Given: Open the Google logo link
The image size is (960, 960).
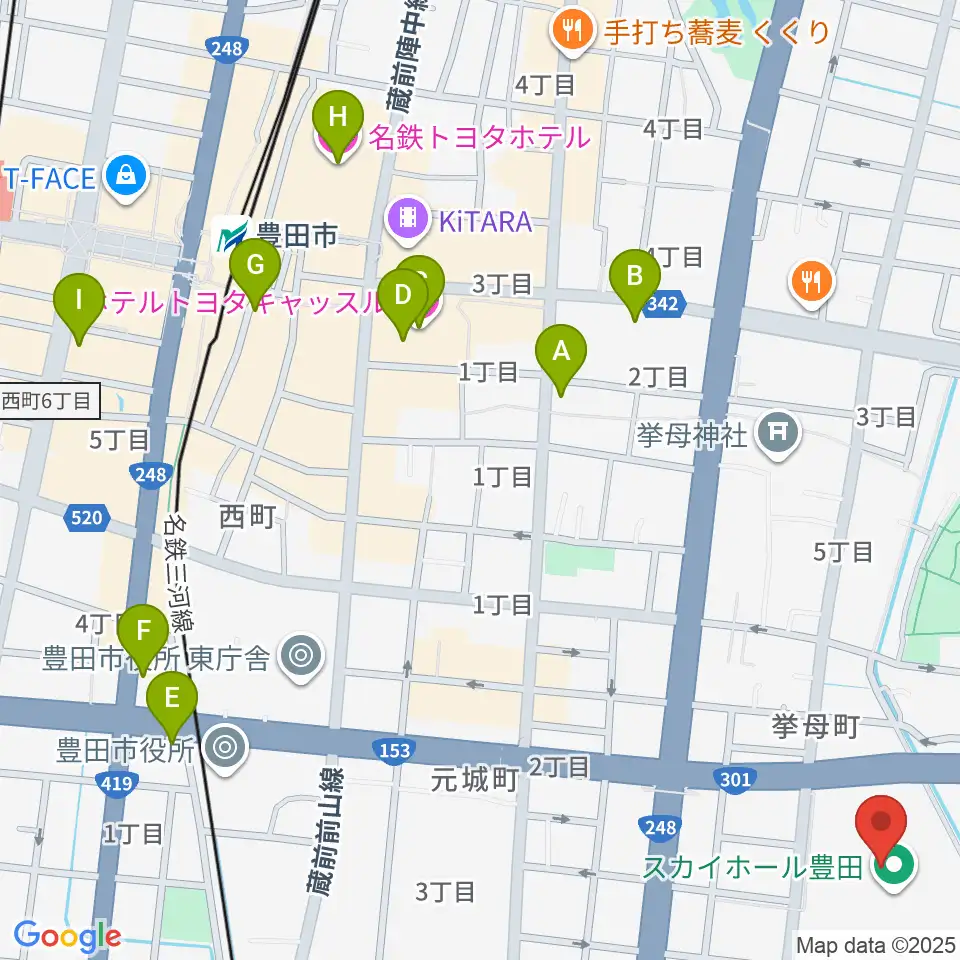Looking at the screenshot, I should (x=67, y=936).
